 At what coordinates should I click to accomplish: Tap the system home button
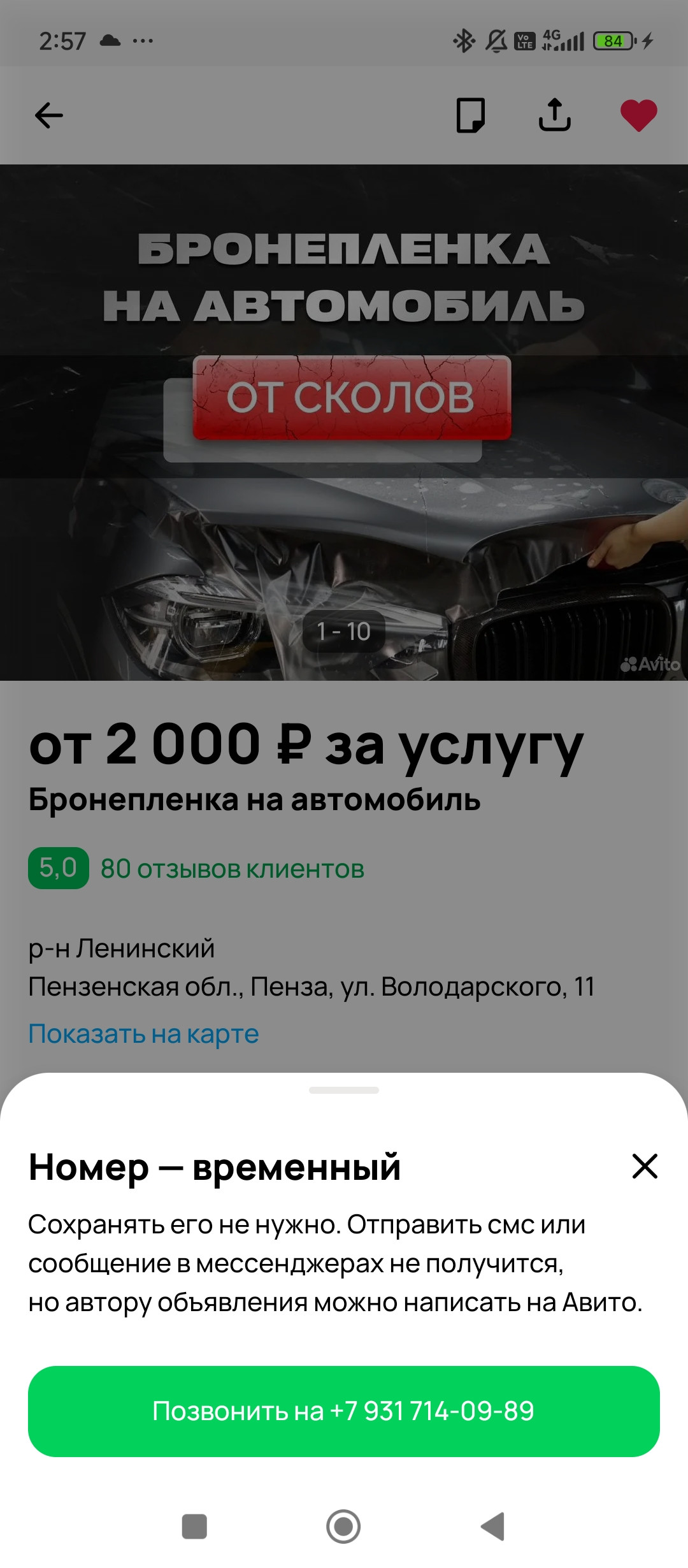click(x=343, y=1527)
